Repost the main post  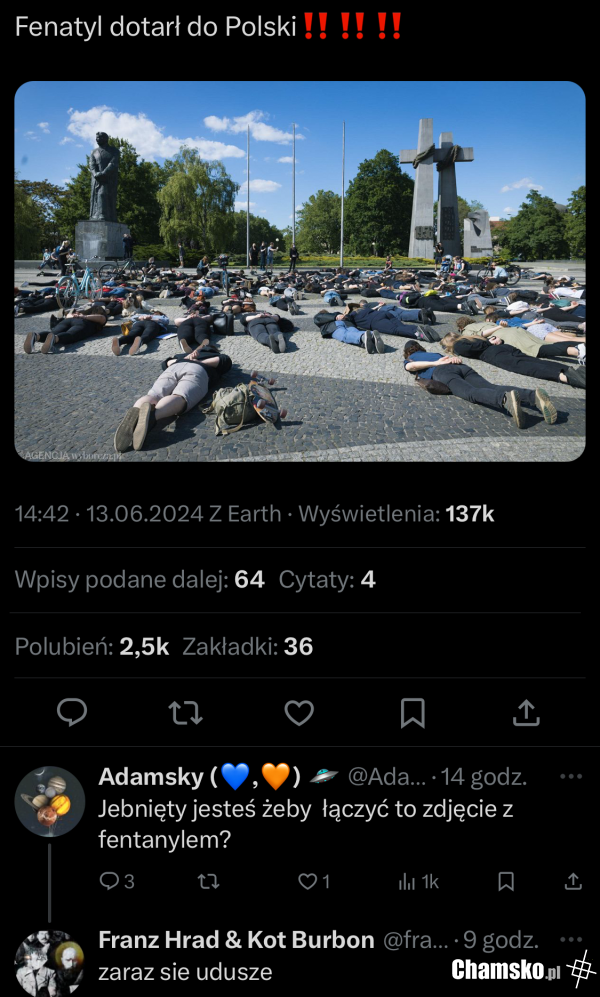(x=185, y=712)
